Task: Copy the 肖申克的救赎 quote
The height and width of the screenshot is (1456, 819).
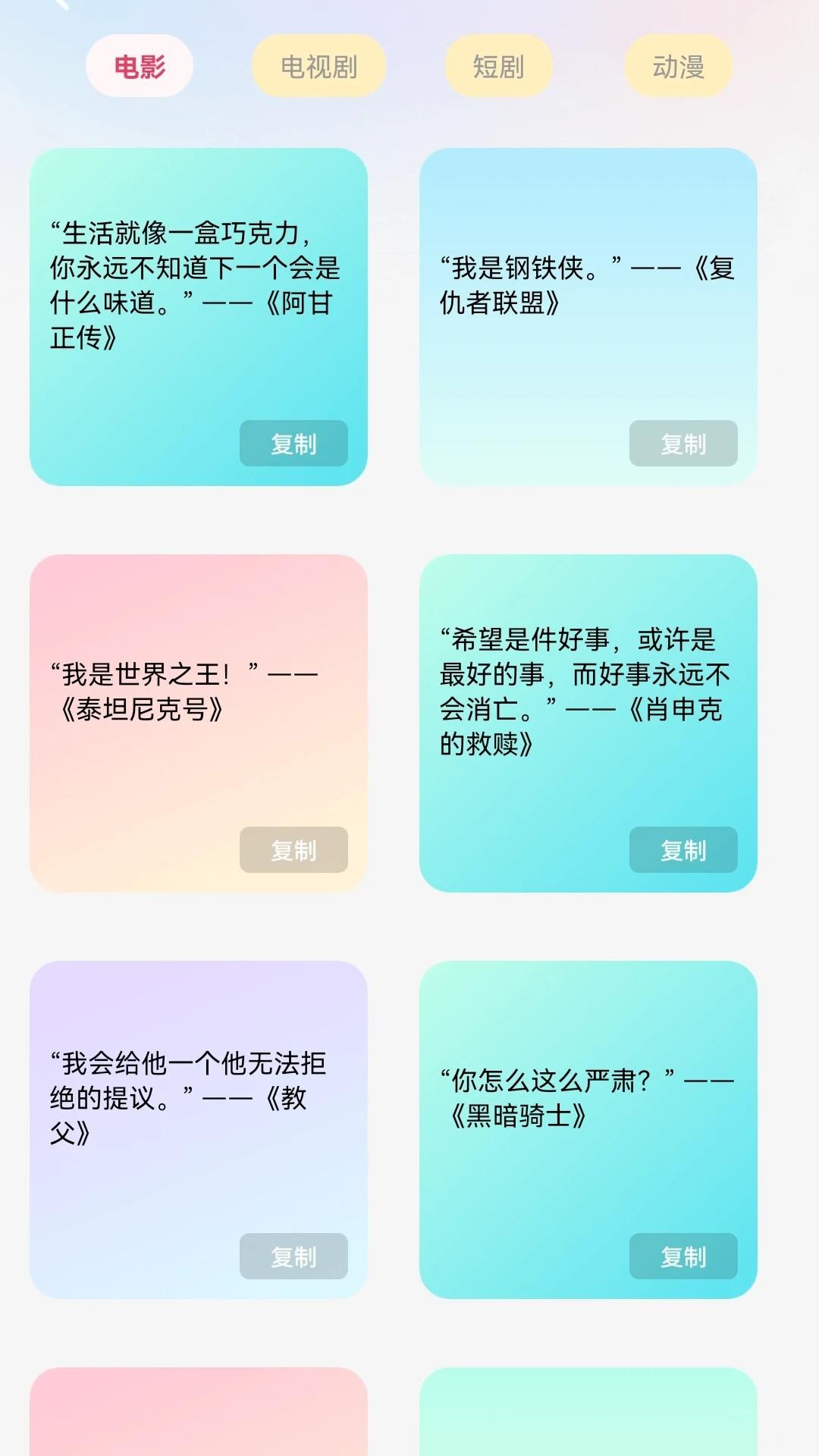Action: (x=683, y=850)
